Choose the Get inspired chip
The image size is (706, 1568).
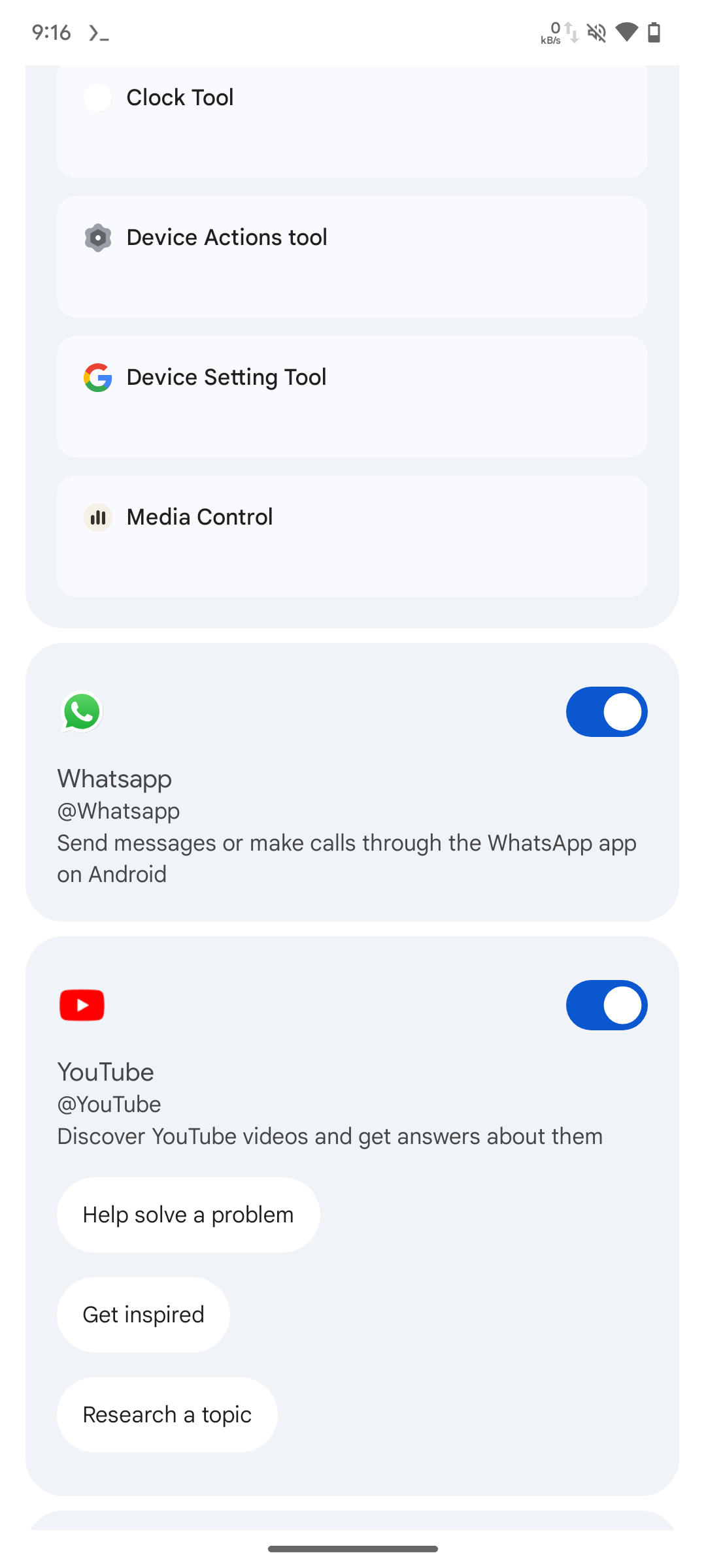click(x=143, y=1315)
